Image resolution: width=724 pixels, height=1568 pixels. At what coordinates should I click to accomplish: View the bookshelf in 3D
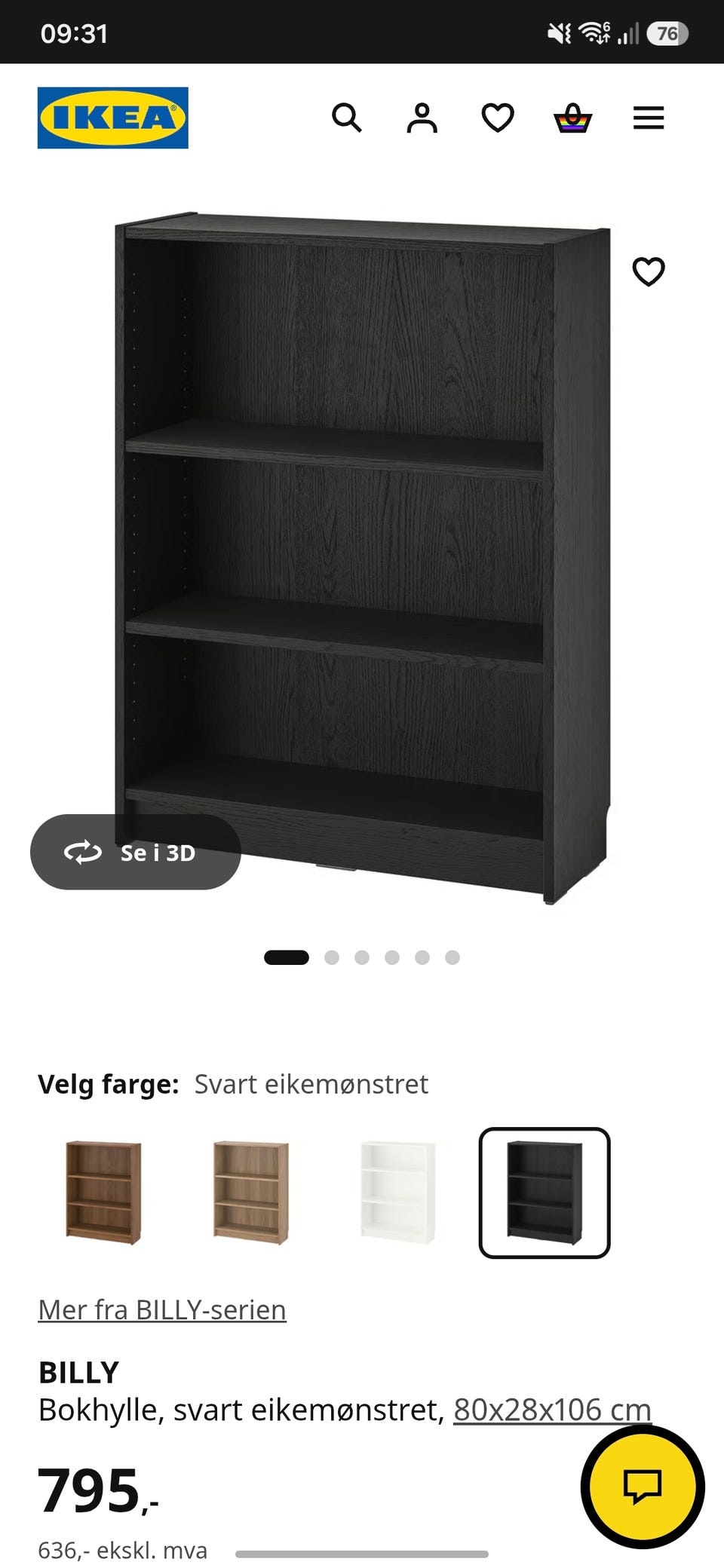point(136,852)
